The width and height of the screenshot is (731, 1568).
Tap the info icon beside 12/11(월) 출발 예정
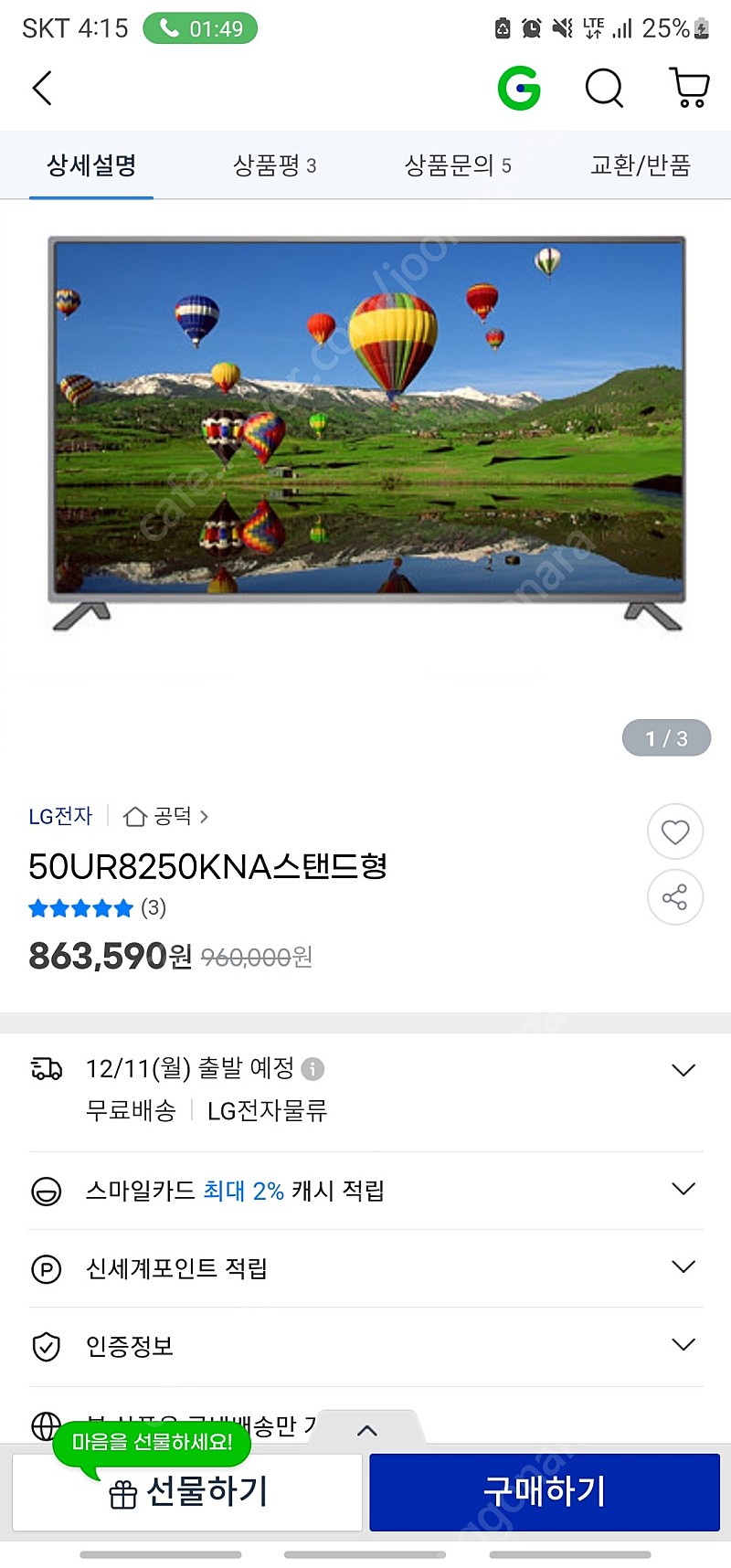pyautogui.click(x=313, y=1068)
